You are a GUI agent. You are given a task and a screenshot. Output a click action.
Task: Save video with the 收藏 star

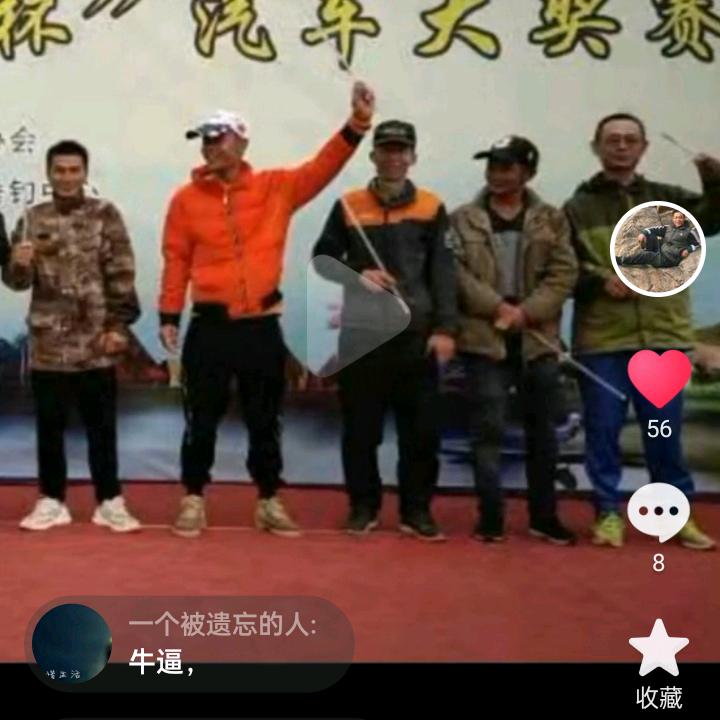pyautogui.click(x=658, y=649)
